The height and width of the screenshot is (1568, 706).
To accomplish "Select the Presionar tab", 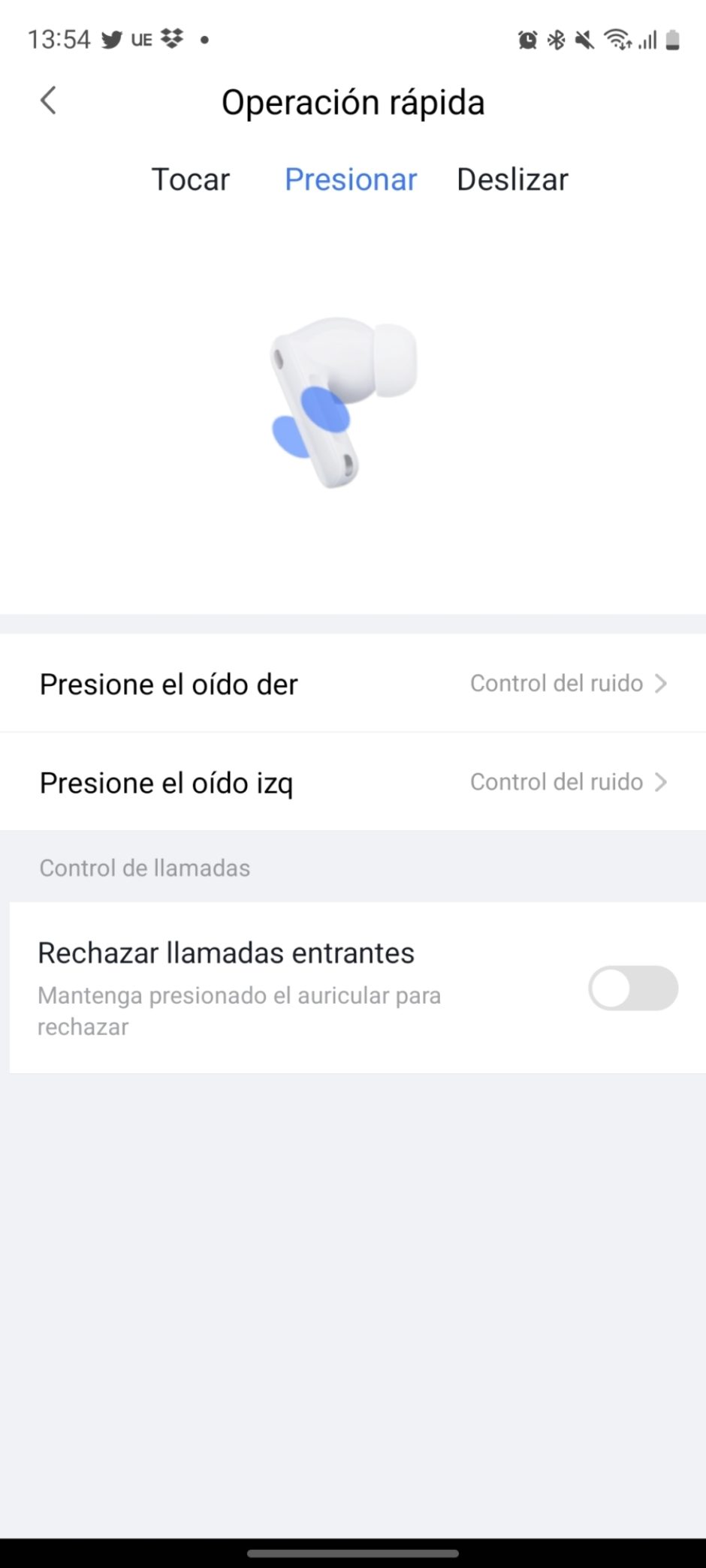I will click(351, 180).
